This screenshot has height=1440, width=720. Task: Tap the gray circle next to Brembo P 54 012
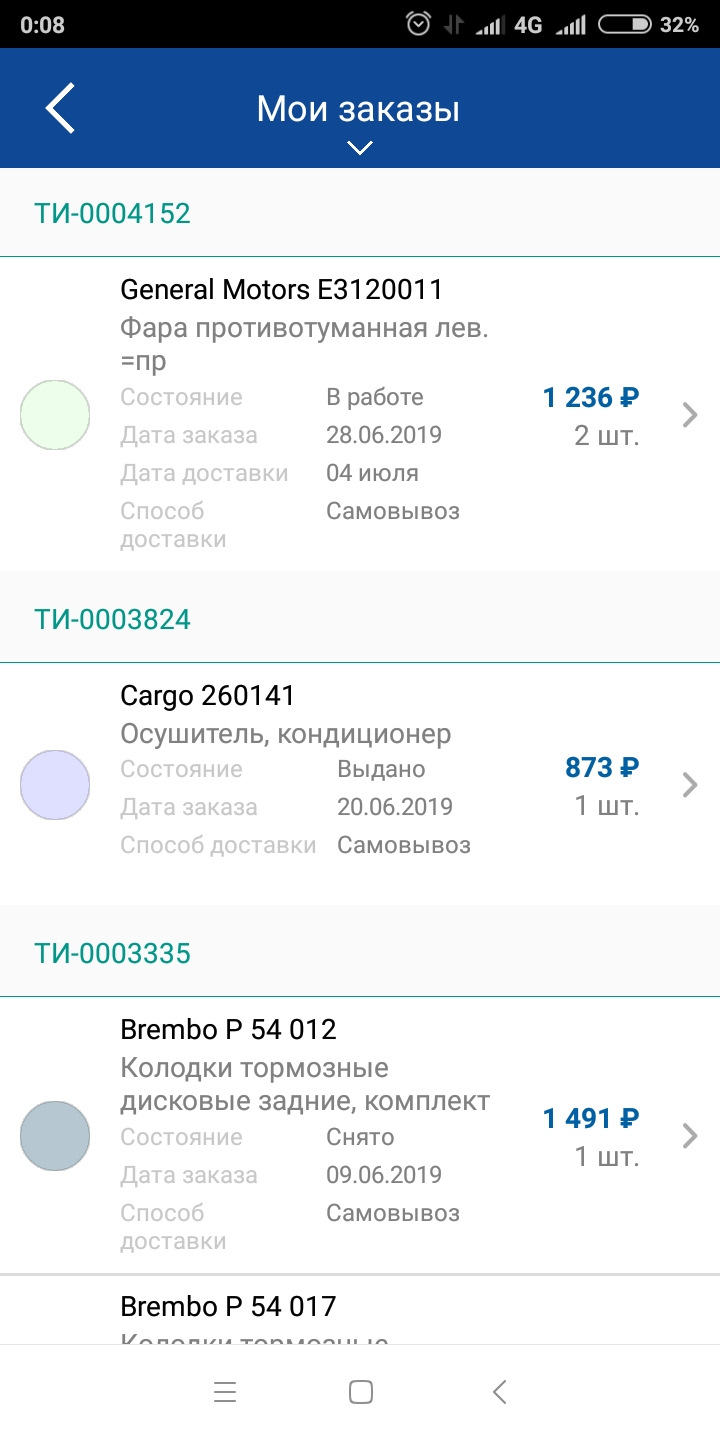coord(54,1135)
